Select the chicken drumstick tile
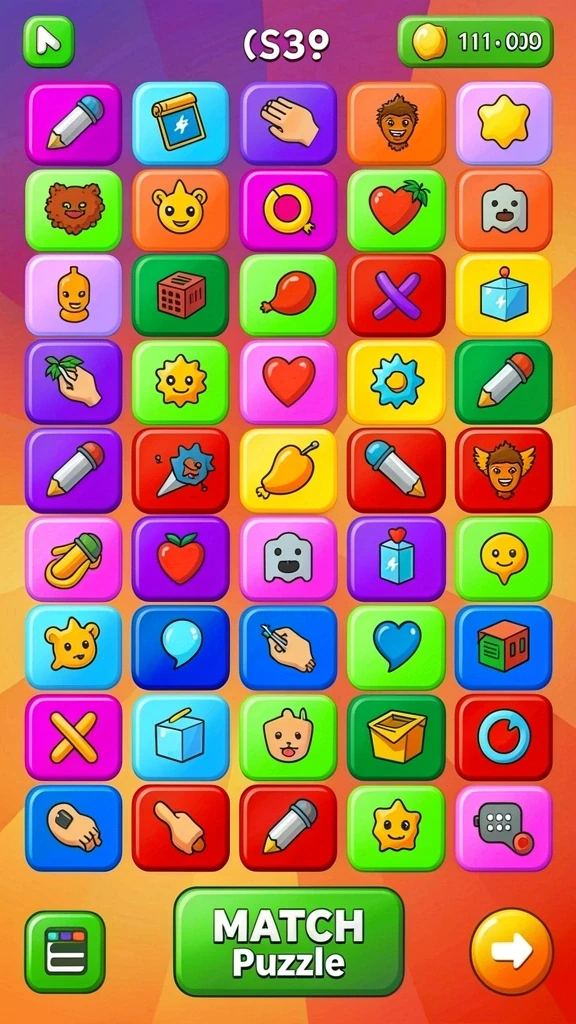Screen dimensions: 576x1024 pos(288,295)
